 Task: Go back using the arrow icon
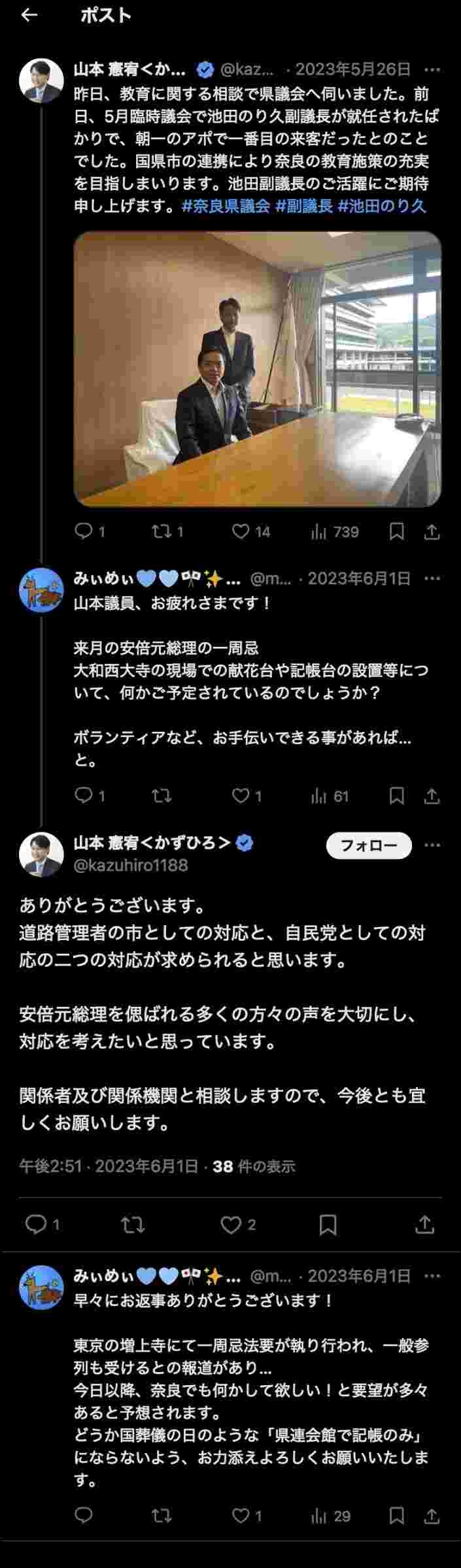[29, 15]
